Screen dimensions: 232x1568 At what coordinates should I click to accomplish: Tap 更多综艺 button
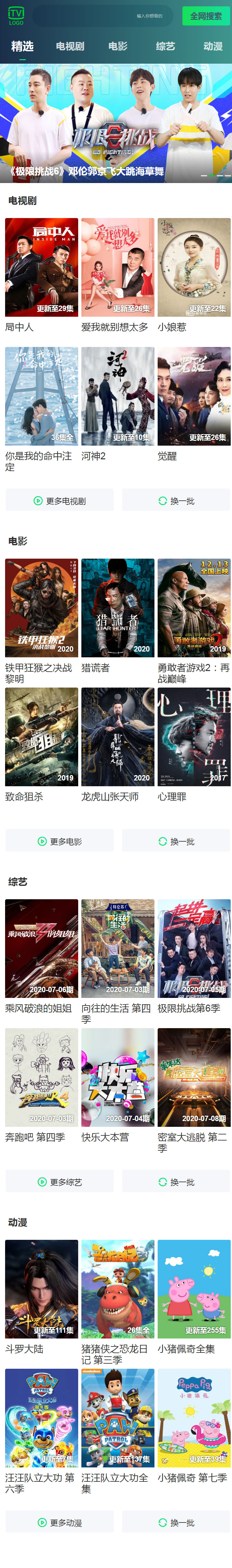coord(59,1182)
